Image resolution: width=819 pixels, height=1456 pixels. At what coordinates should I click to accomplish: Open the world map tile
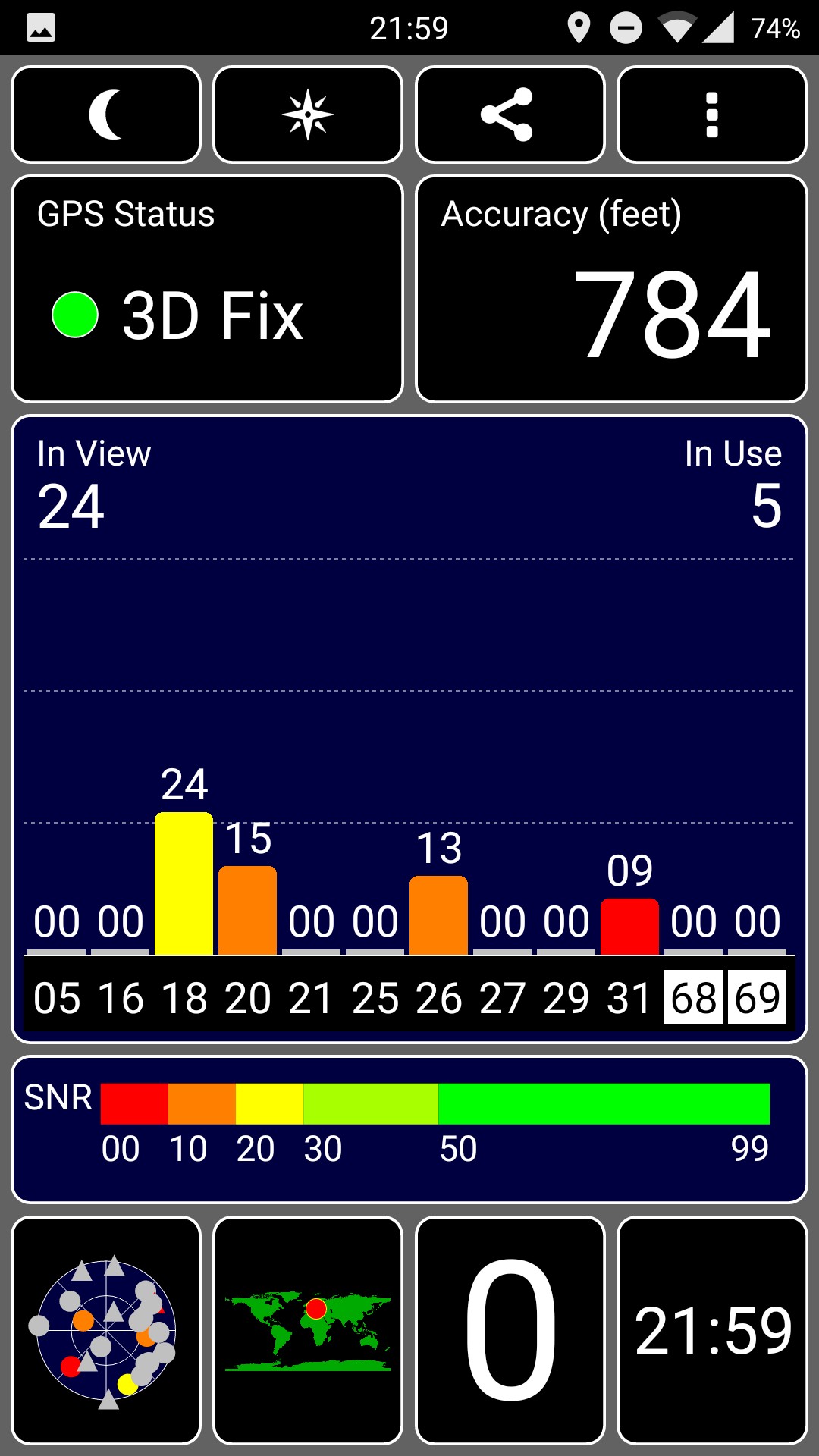pyautogui.click(x=308, y=1331)
